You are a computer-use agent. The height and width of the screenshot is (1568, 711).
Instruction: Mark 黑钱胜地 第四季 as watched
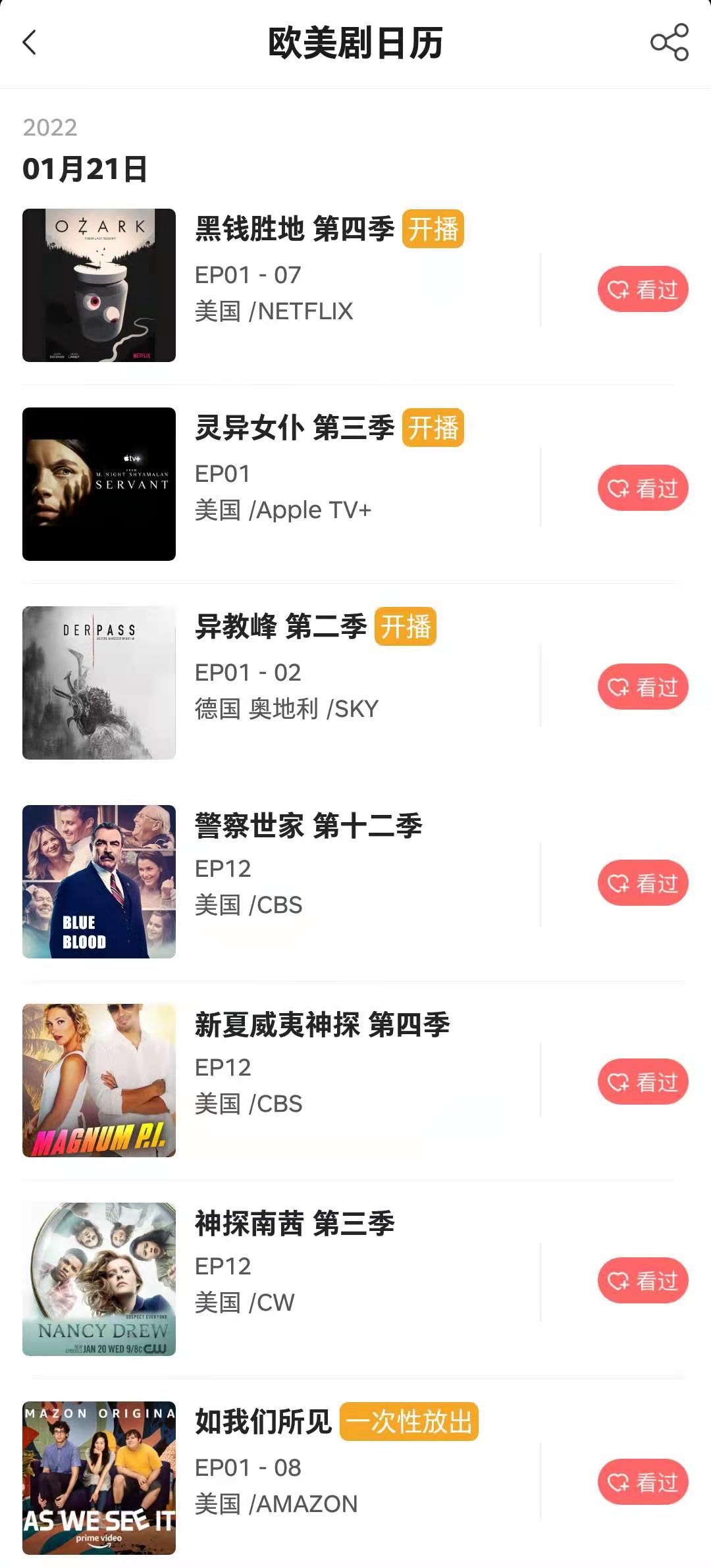coord(643,289)
